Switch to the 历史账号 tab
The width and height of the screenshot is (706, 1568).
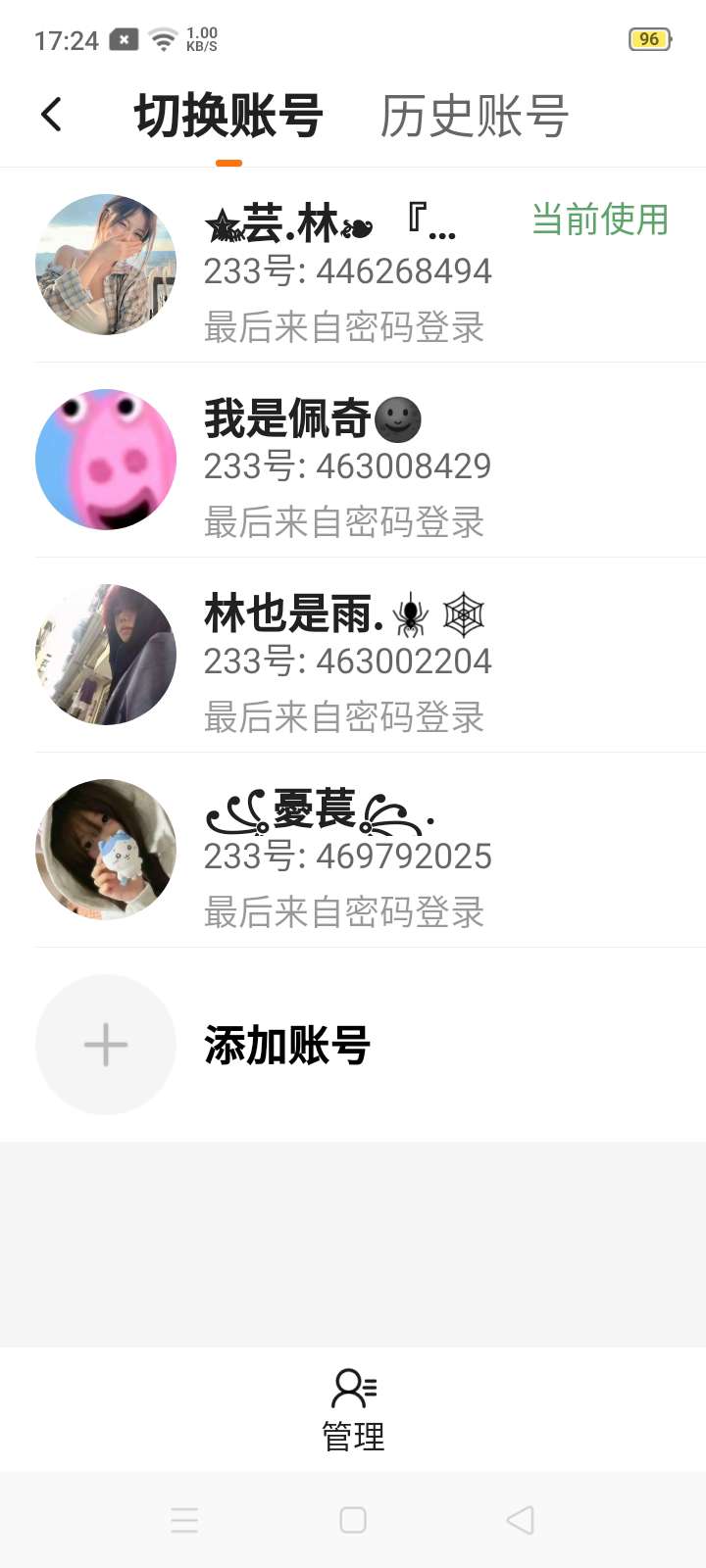click(474, 117)
